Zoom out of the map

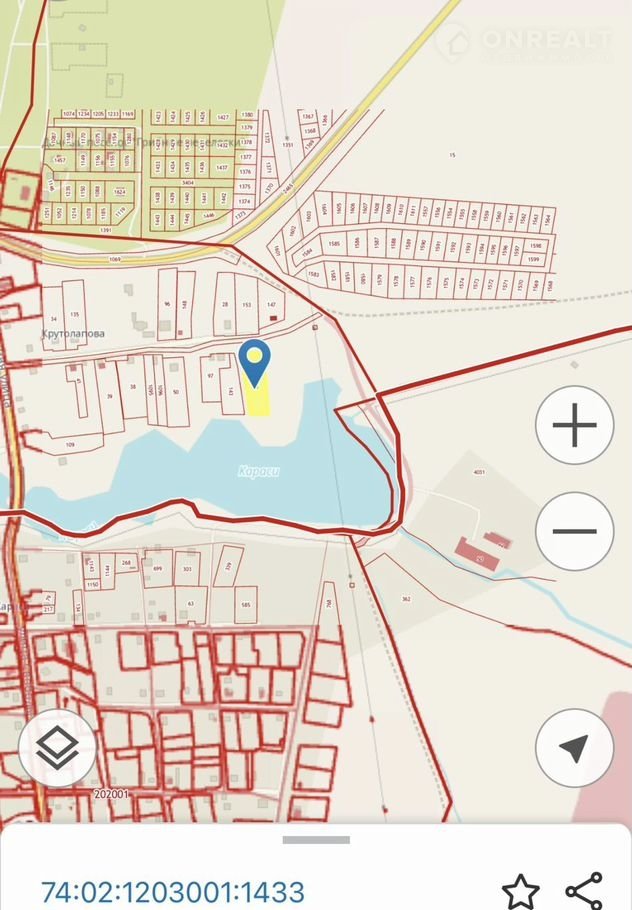tap(574, 531)
